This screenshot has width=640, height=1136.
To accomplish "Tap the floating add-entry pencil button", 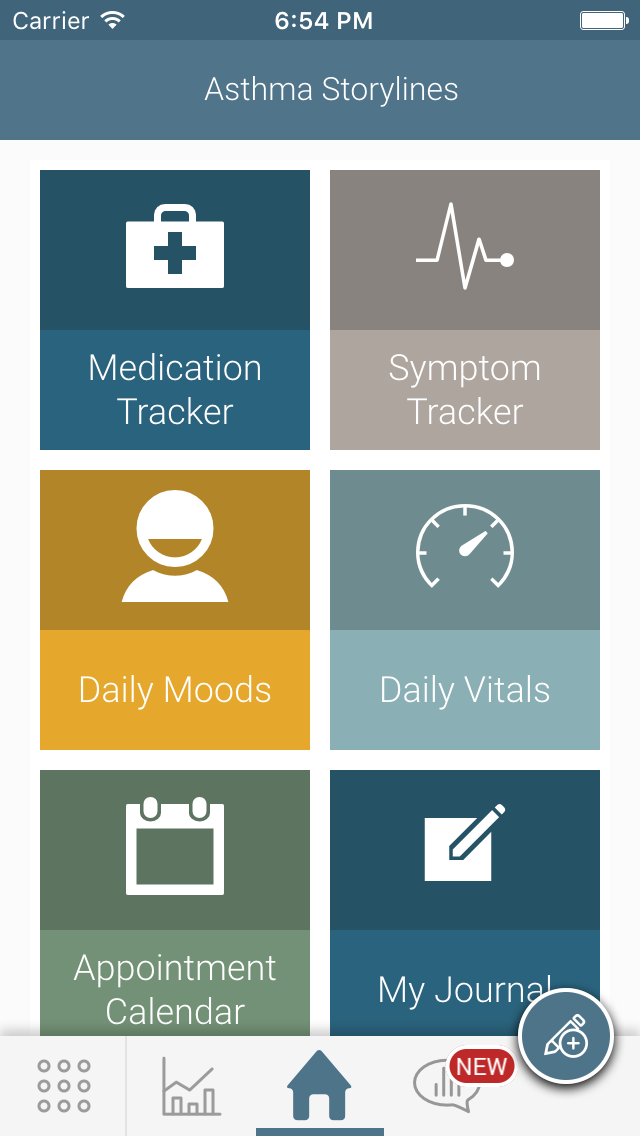I will [566, 1037].
